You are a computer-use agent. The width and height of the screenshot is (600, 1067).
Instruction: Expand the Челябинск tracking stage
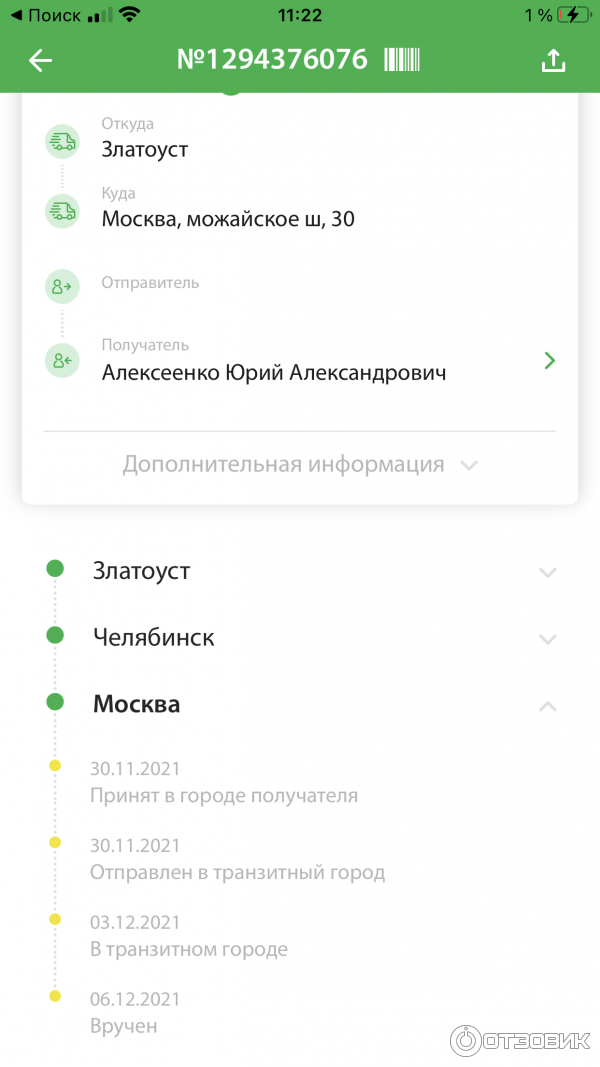tap(547, 638)
